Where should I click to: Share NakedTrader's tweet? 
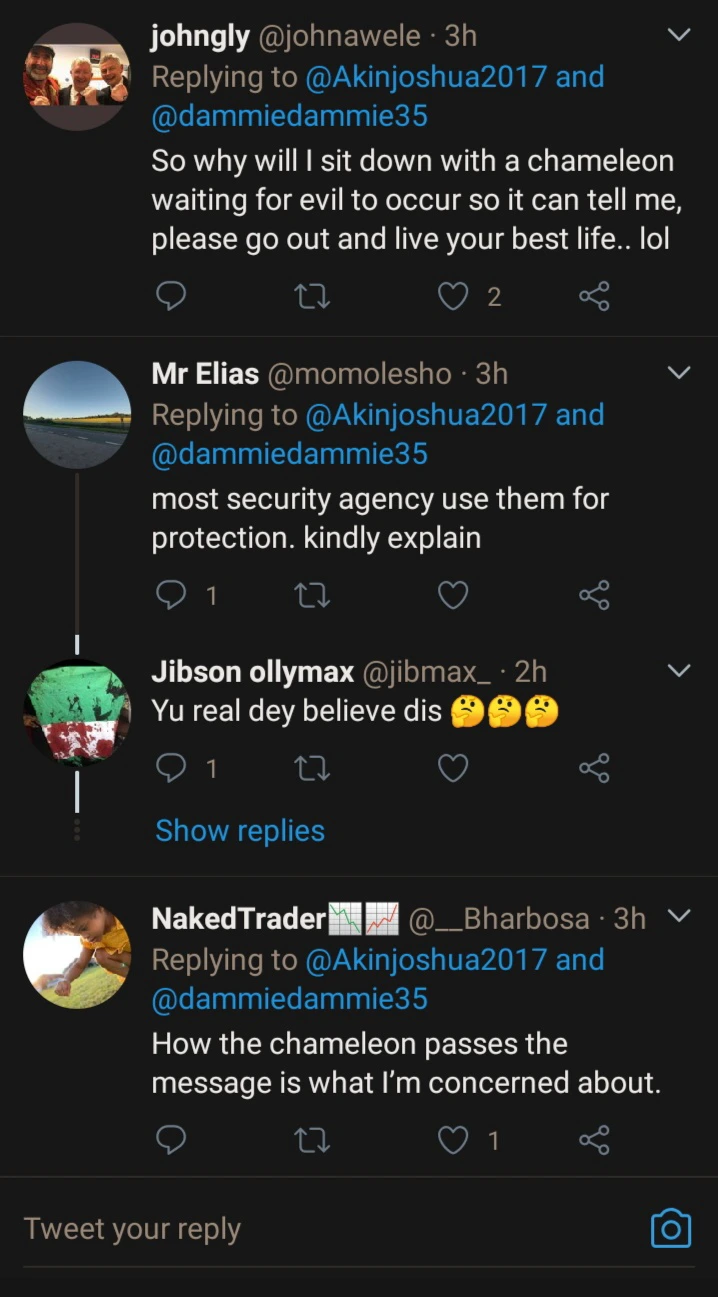(x=594, y=1140)
